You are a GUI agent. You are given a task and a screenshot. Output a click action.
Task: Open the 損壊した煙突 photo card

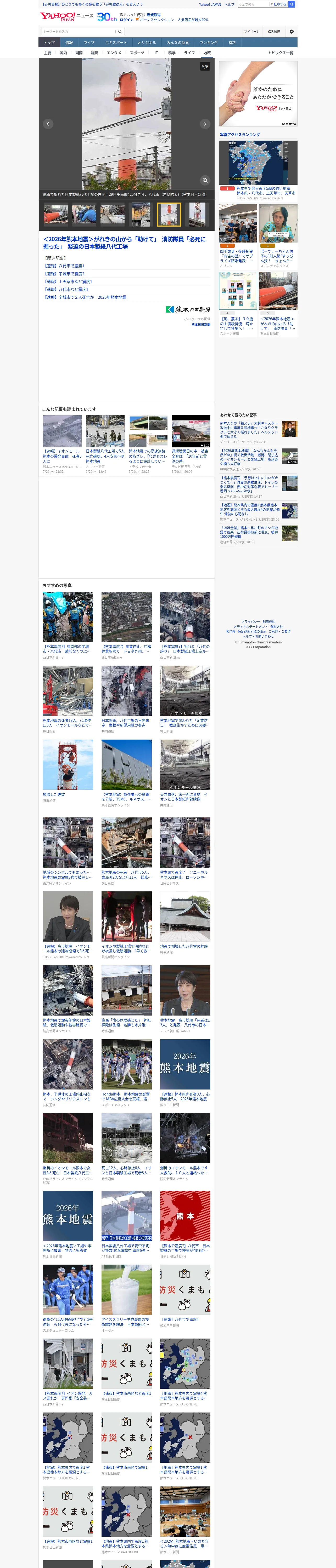coord(68,771)
